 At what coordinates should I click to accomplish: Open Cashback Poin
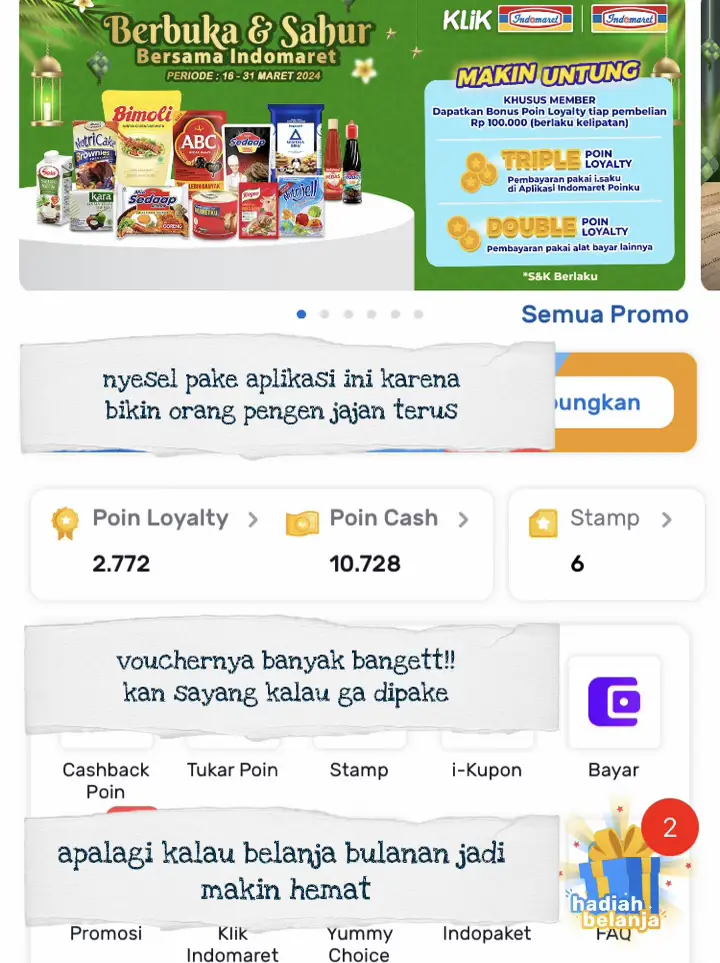click(x=106, y=779)
